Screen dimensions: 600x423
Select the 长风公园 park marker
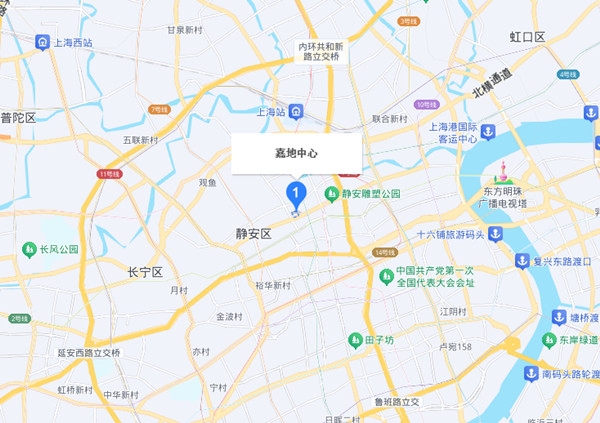click(x=28, y=249)
